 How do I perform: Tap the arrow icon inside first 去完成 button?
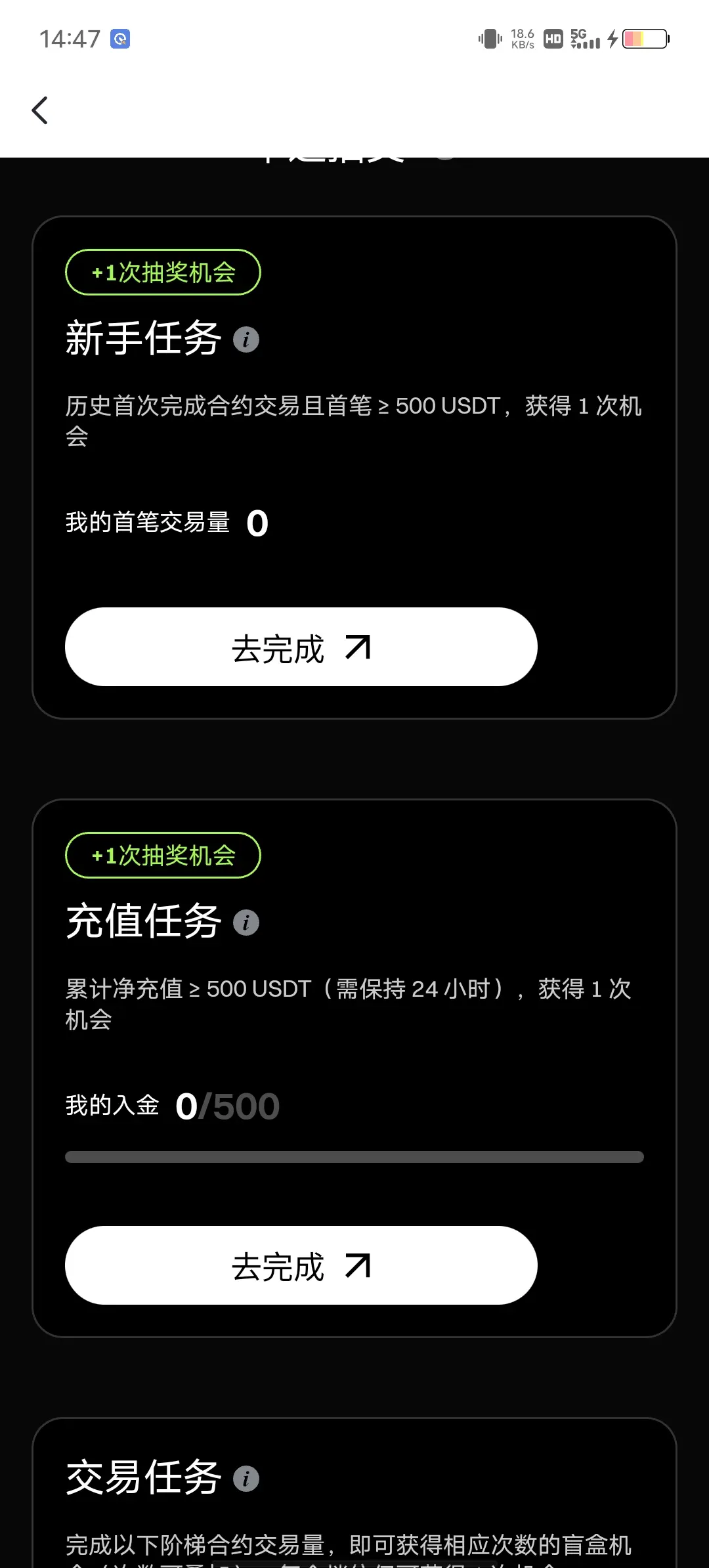point(356,646)
